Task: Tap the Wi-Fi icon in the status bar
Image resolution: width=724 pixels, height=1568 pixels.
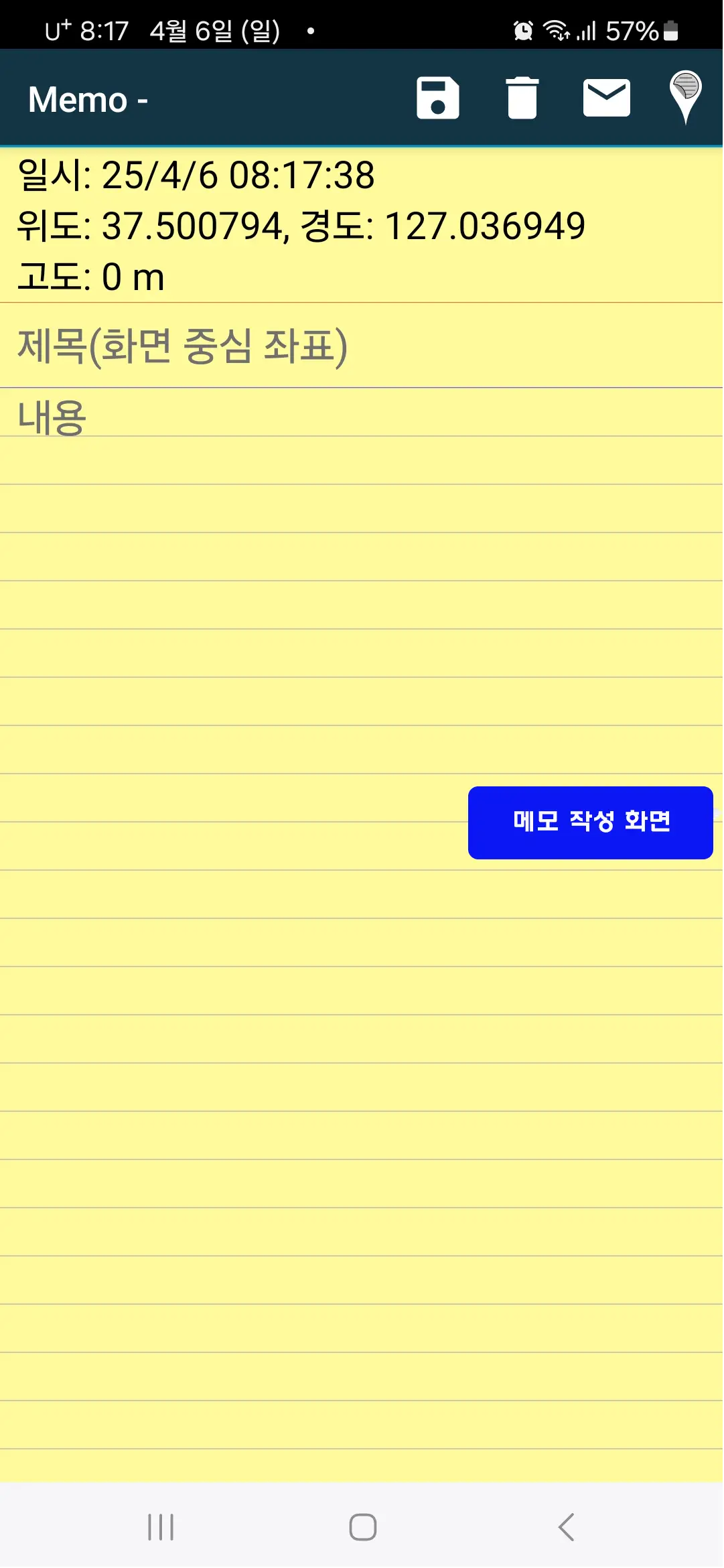Action: (x=557, y=29)
